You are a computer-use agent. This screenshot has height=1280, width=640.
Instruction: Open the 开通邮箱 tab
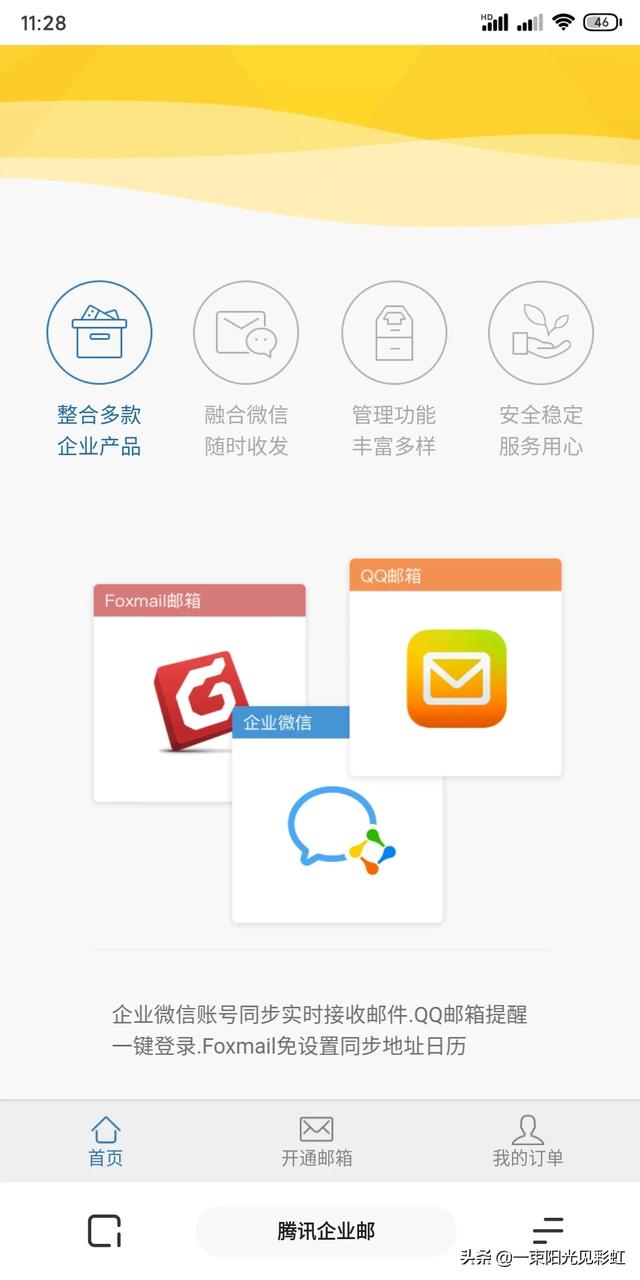[316, 1142]
